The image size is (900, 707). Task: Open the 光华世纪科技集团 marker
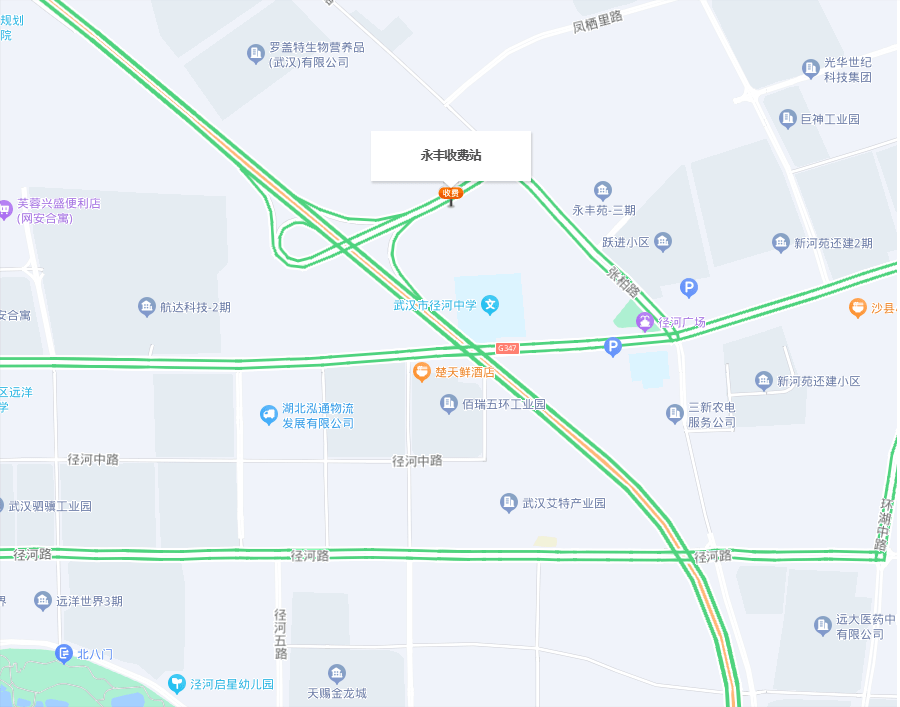pyautogui.click(x=811, y=68)
